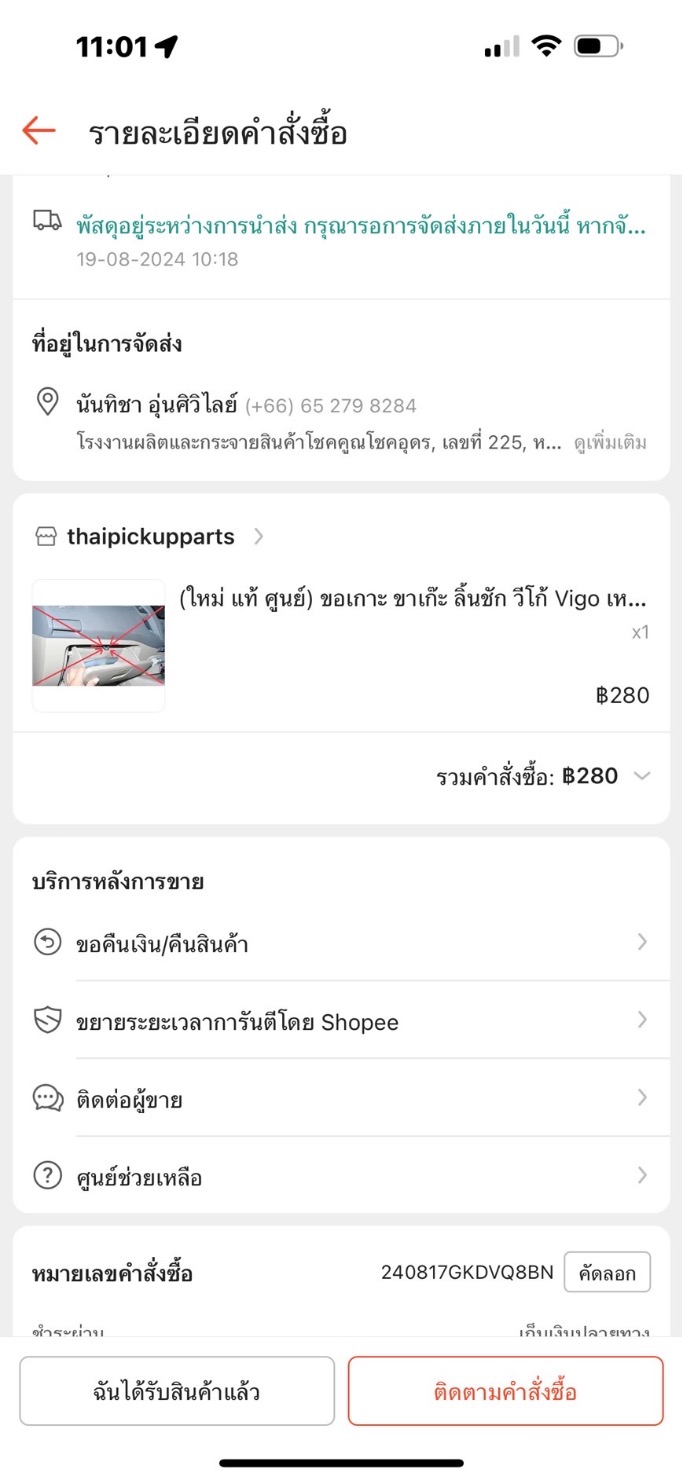Go back using the orange arrow
This screenshot has width=682, height=1480.
[x=39, y=130]
